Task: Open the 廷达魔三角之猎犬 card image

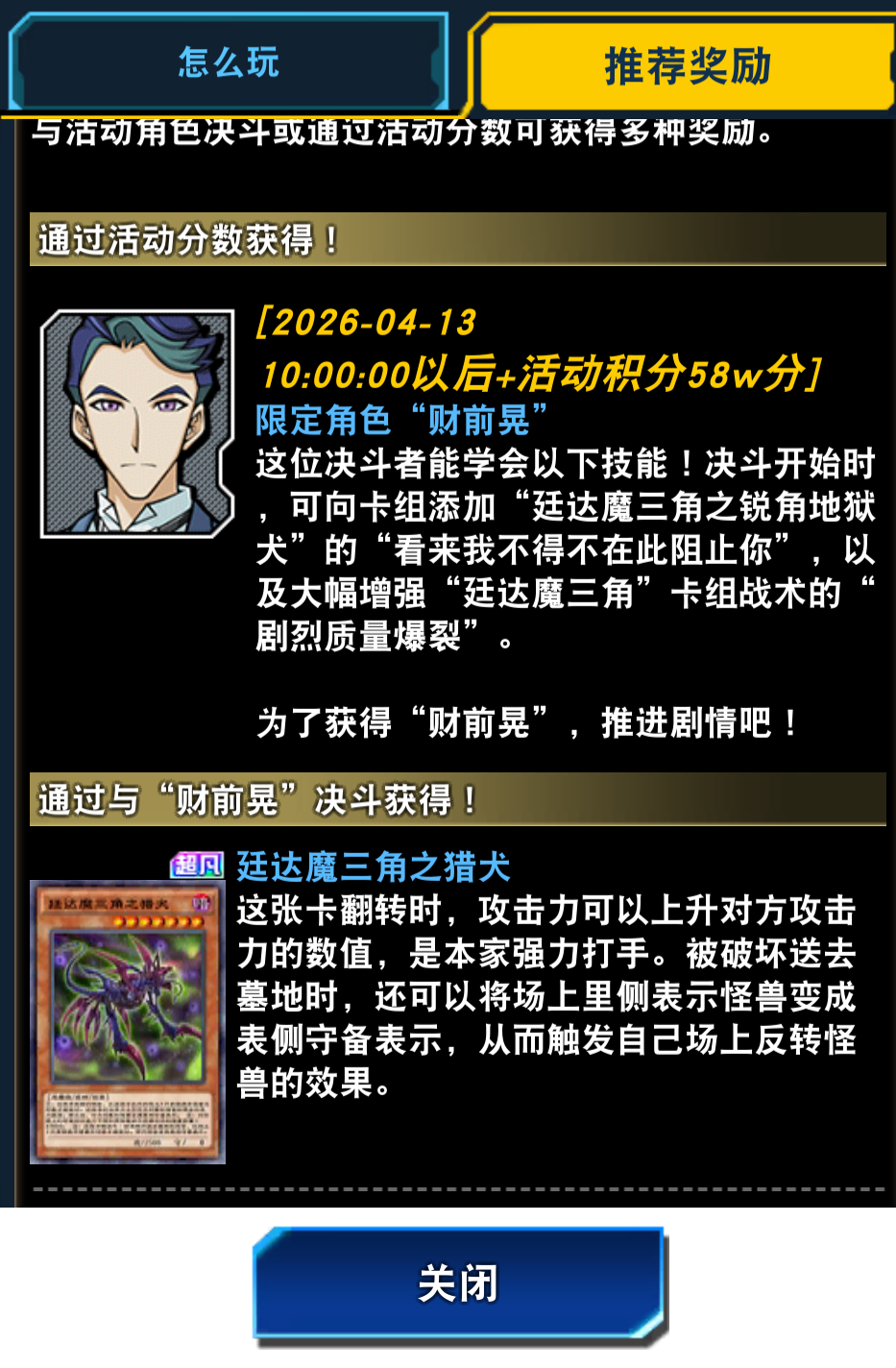Action: click(128, 1021)
